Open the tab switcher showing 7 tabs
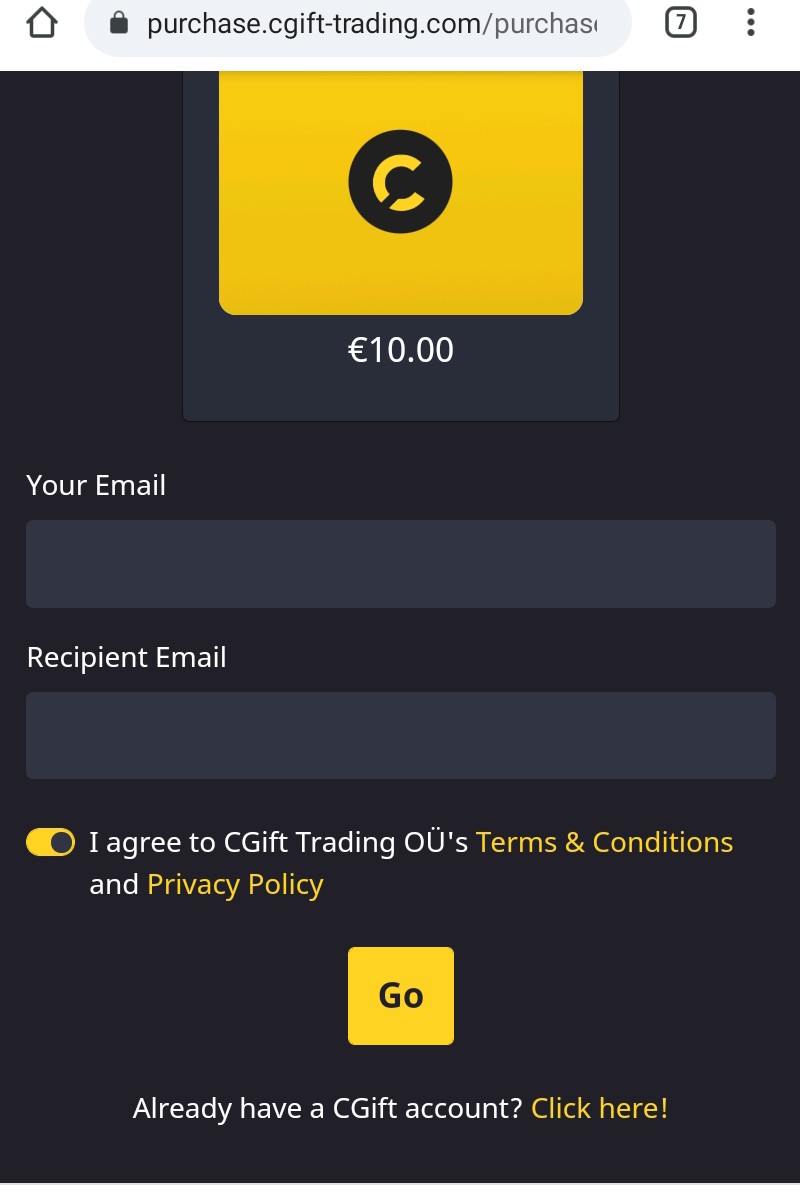Image resolution: width=800 pixels, height=1191 pixels. (680, 23)
